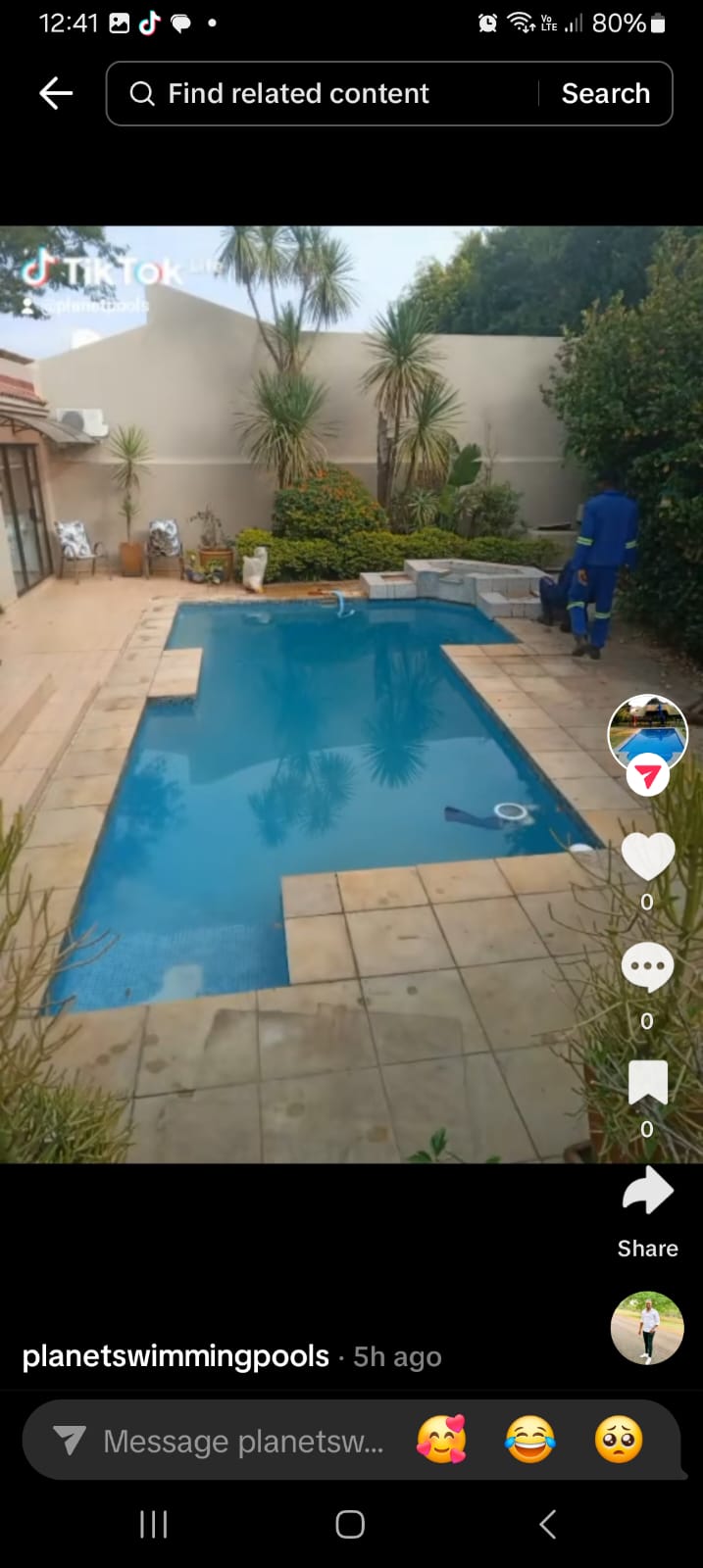Bookmark this video to favorites
This screenshot has height=1568, width=703.
tap(647, 1082)
